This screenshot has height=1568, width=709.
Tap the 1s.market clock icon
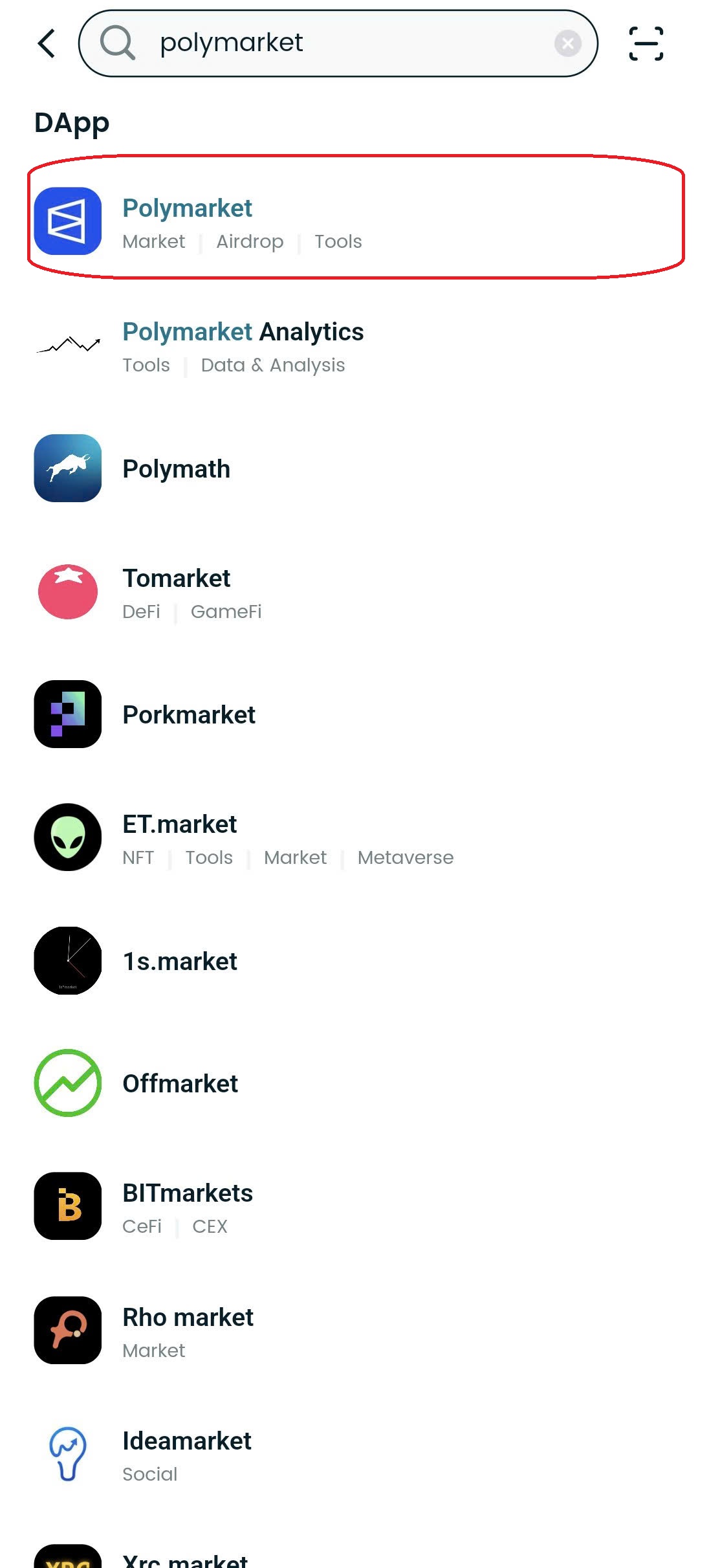click(67, 961)
